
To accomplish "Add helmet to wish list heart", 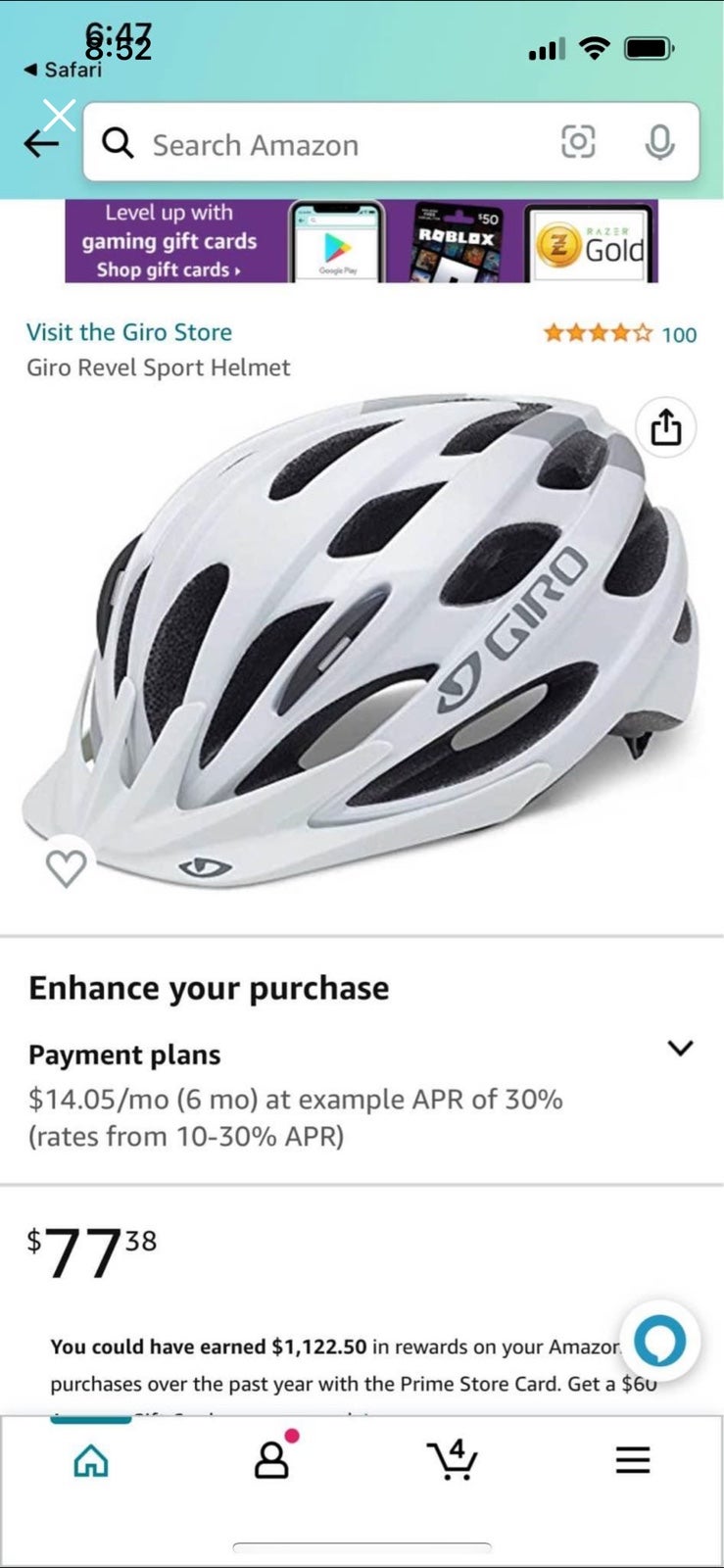I will (67, 867).
